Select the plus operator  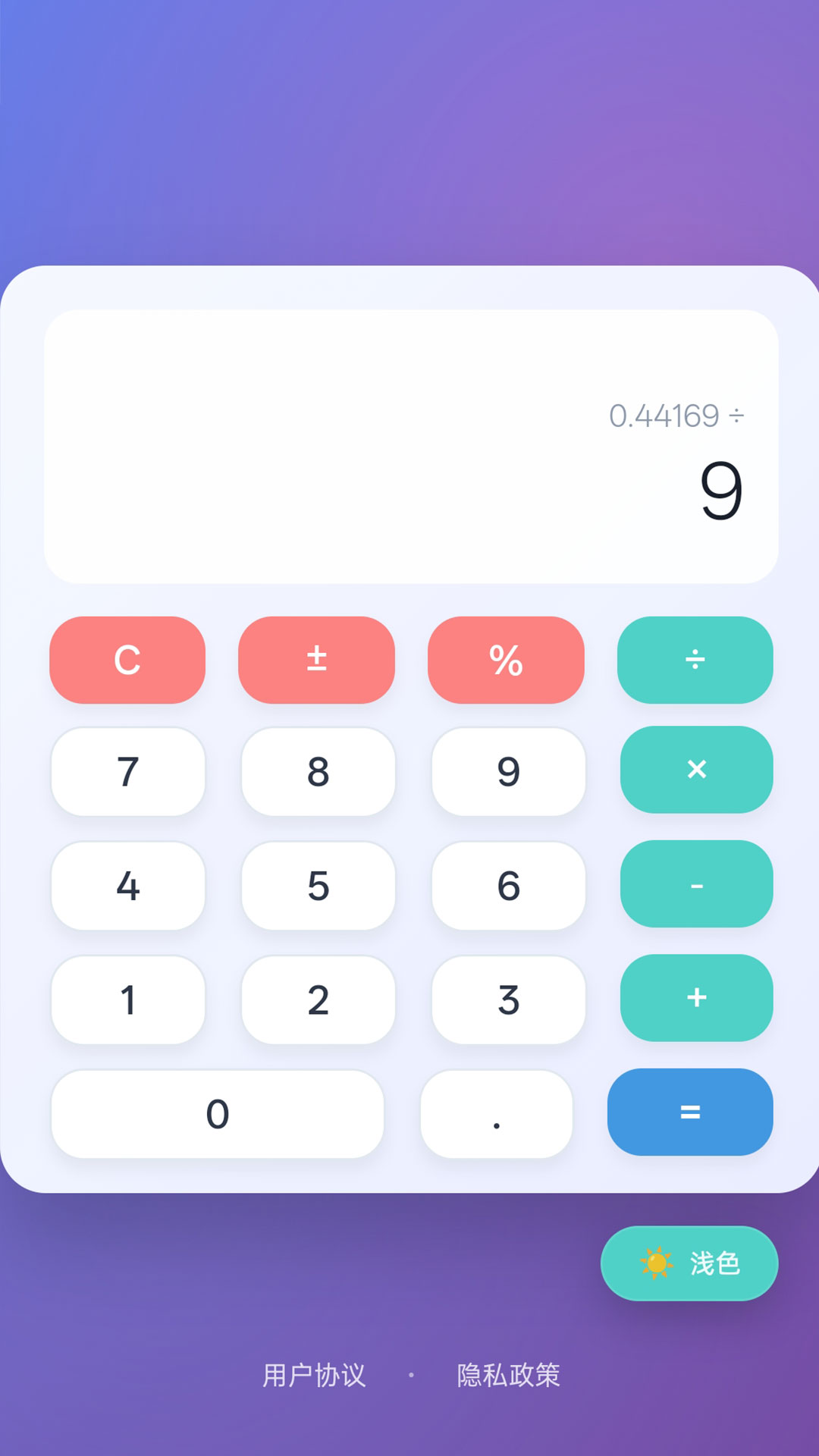pyautogui.click(x=697, y=998)
